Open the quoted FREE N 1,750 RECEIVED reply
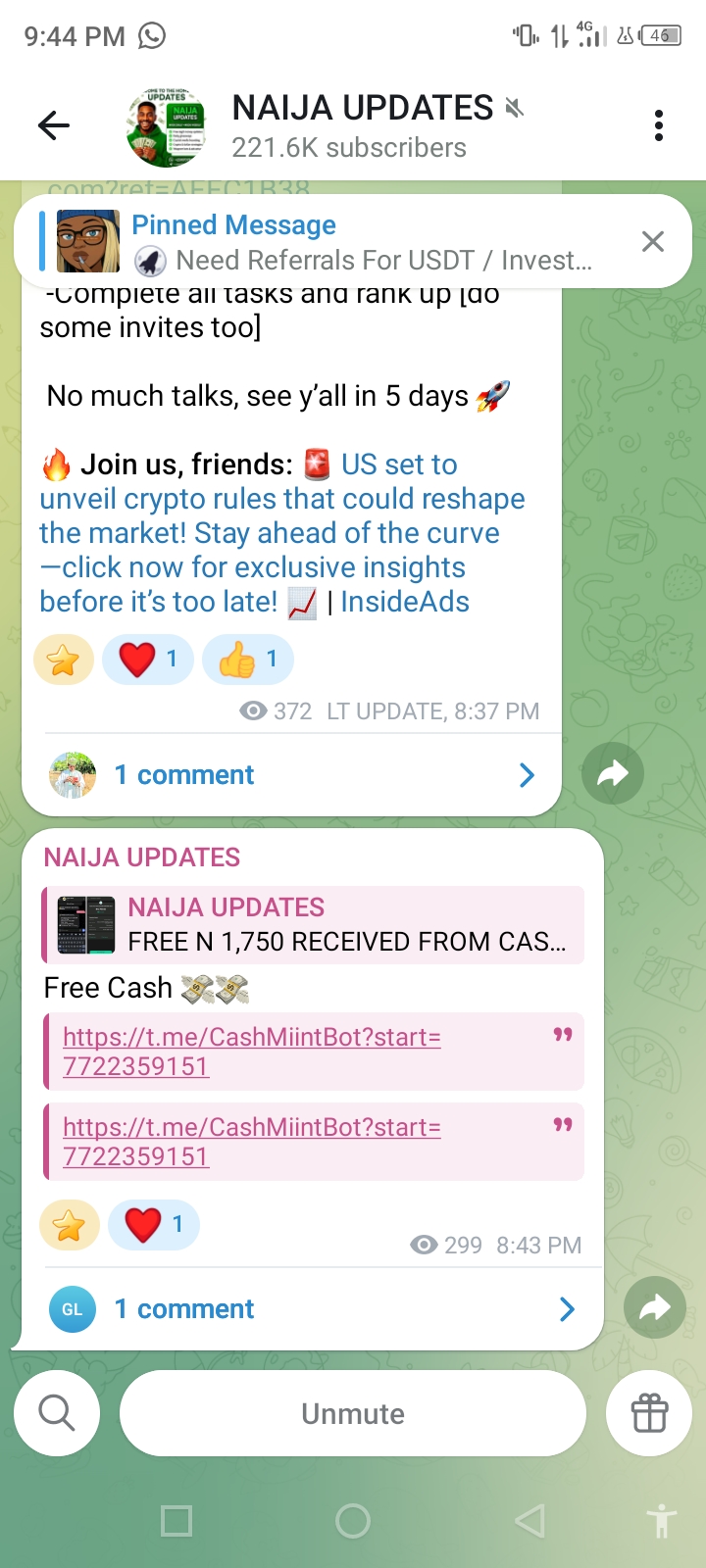Viewport: 706px width, 1568px height. [314, 925]
